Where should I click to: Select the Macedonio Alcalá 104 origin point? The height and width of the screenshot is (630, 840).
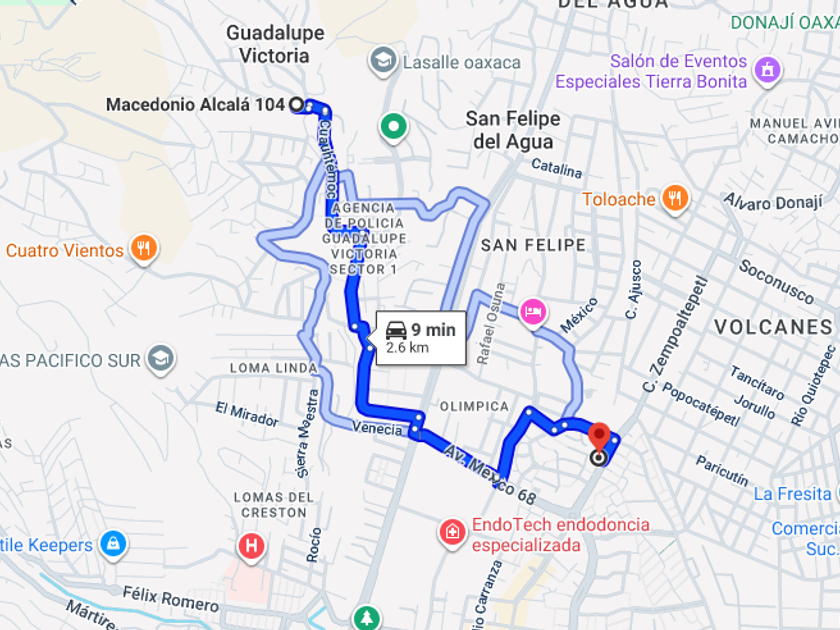pyautogui.click(x=296, y=104)
